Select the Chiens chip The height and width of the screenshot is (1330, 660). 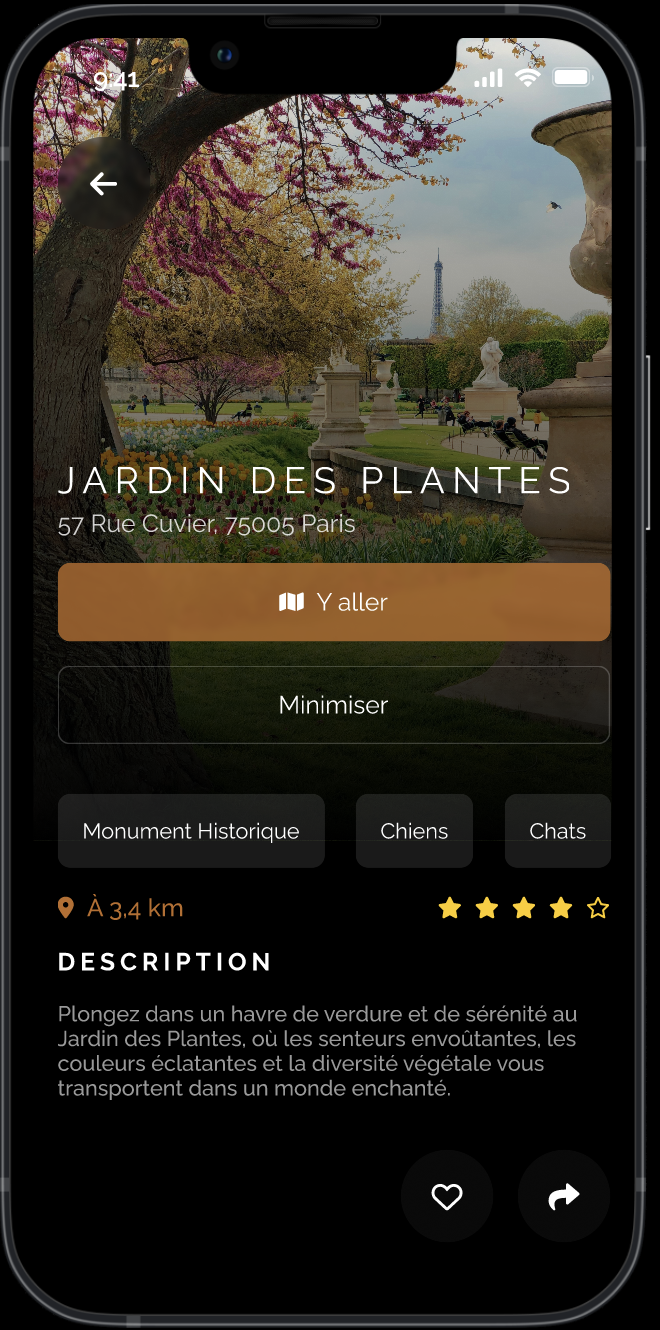coord(414,831)
